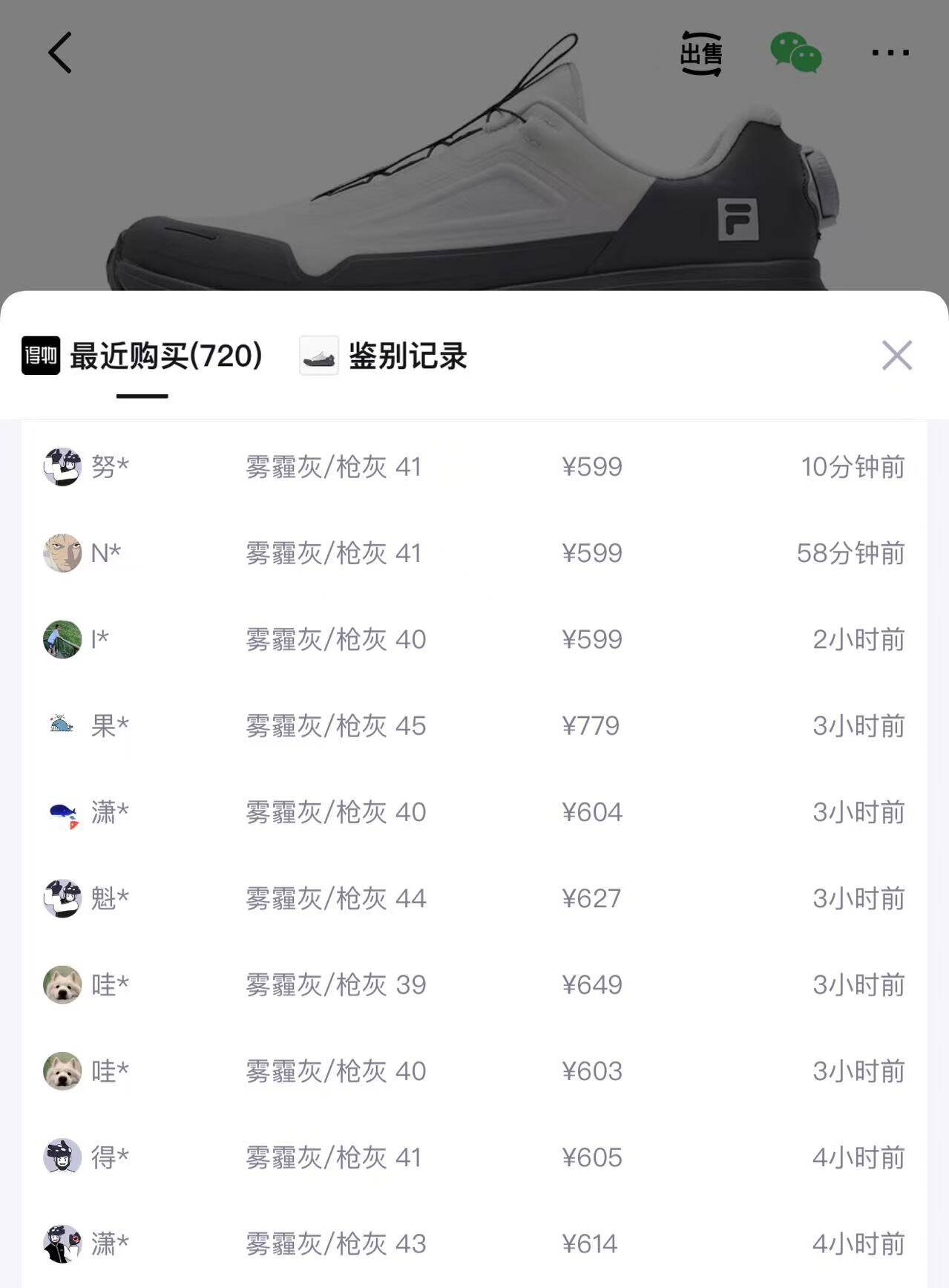Open avatar of buyer 魁*
The height and width of the screenshot is (1288, 949).
pos(64,899)
